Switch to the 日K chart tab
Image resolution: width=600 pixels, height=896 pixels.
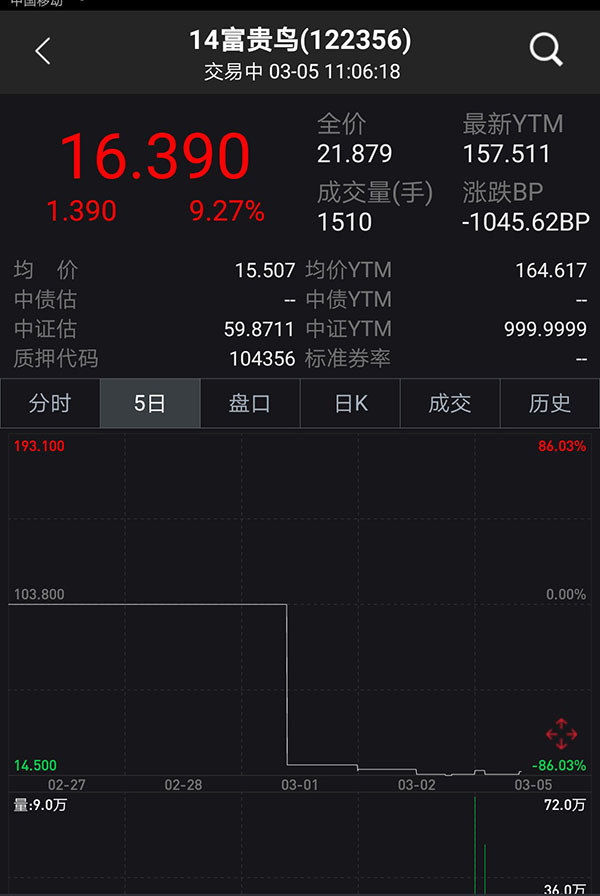[x=350, y=404]
